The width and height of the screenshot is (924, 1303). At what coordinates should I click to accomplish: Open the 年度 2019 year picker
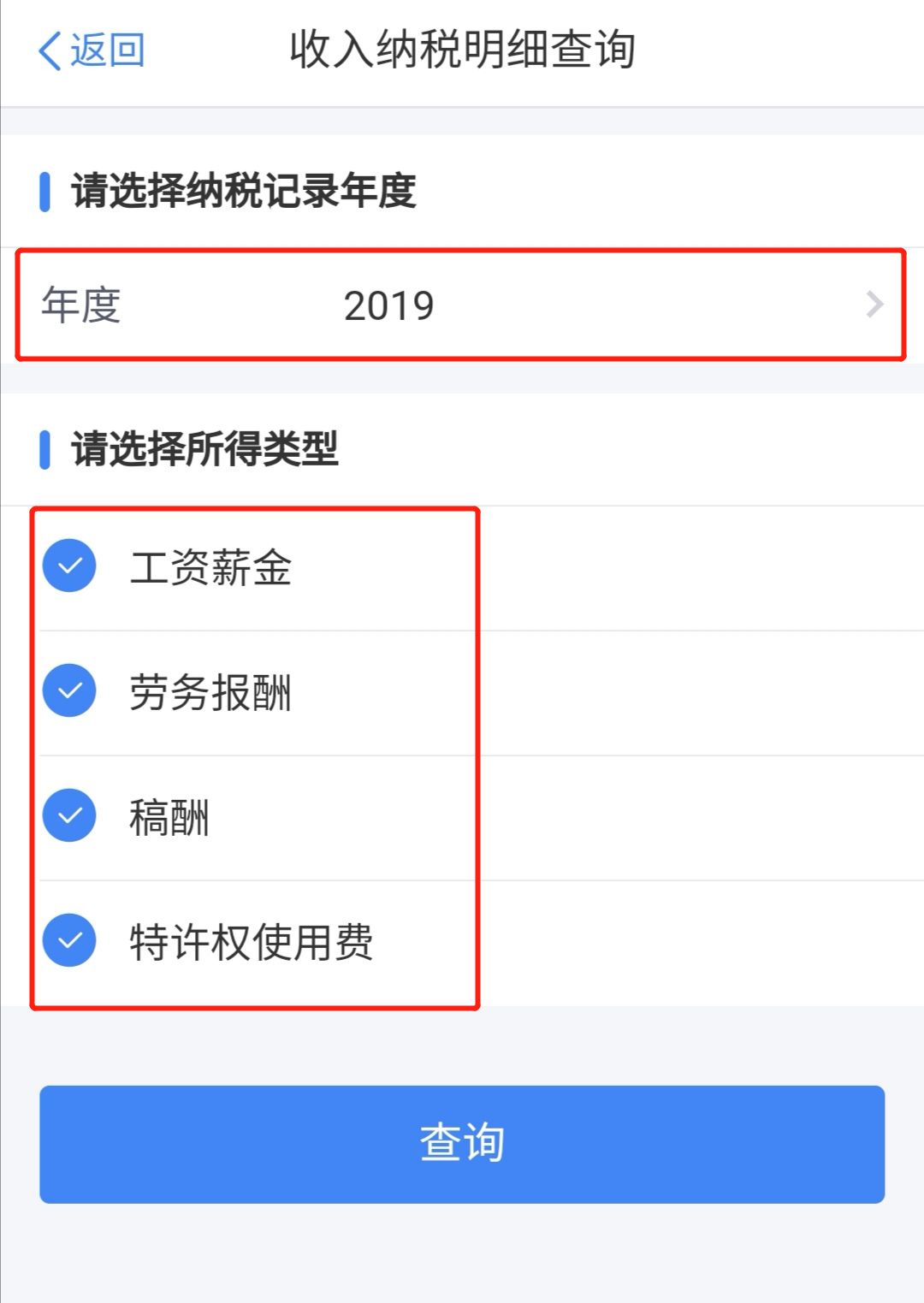click(x=462, y=305)
